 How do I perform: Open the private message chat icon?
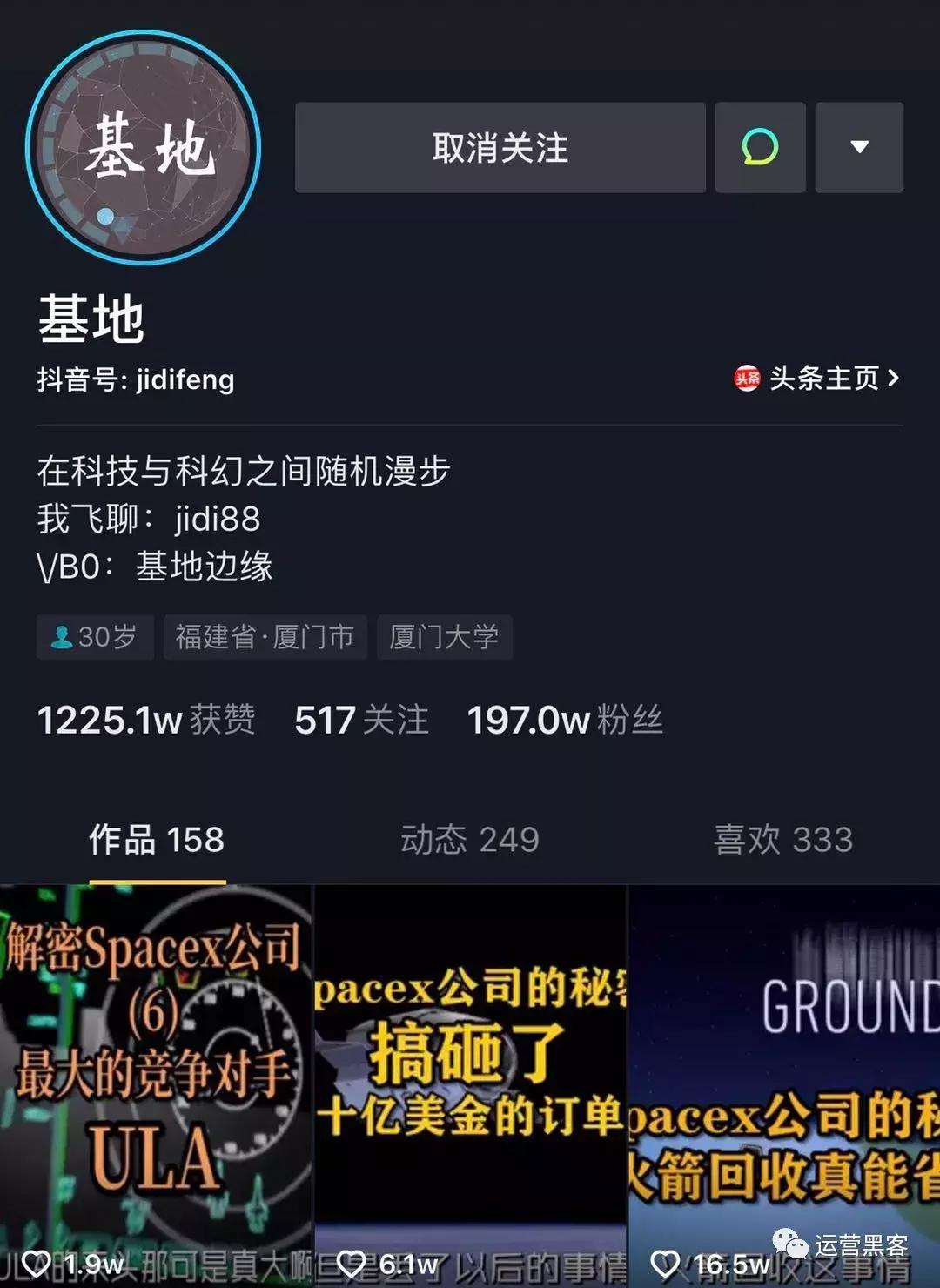(759, 148)
